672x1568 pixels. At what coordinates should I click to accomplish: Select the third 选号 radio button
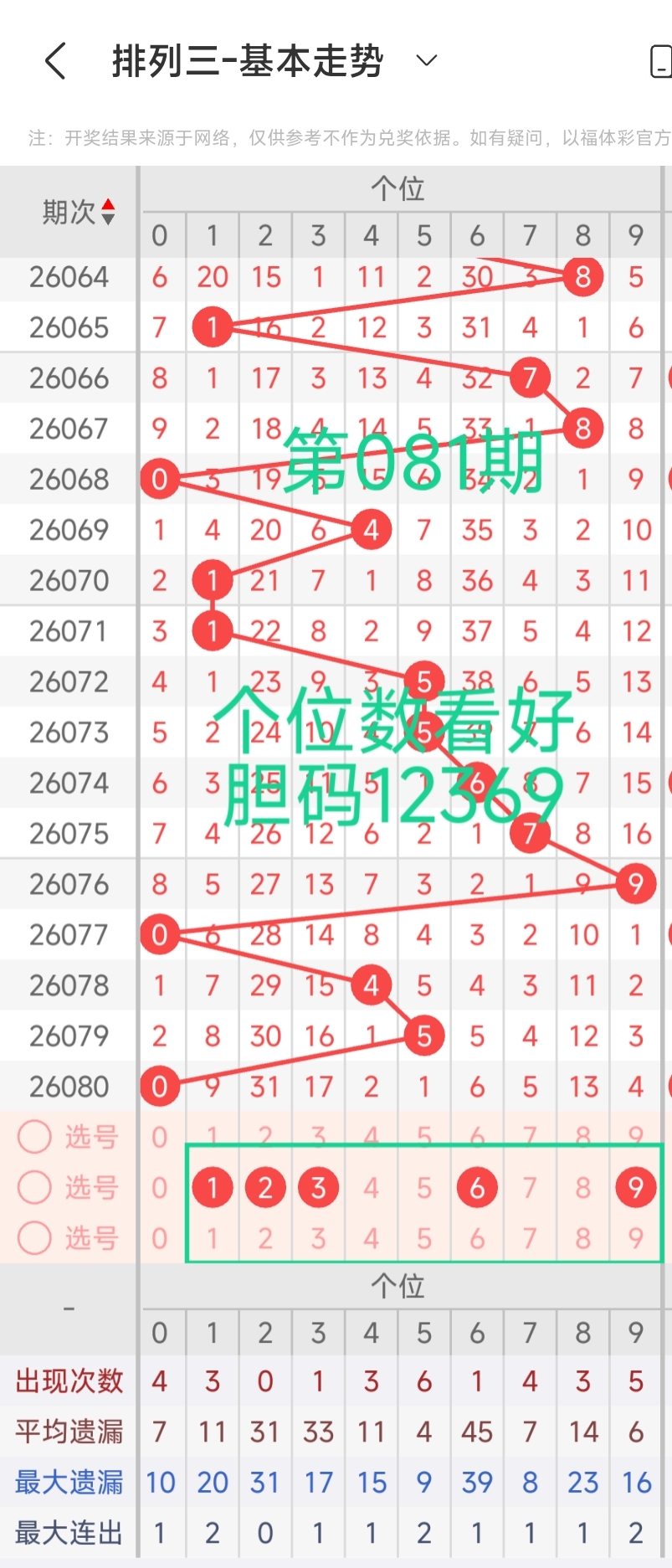click(x=34, y=1237)
